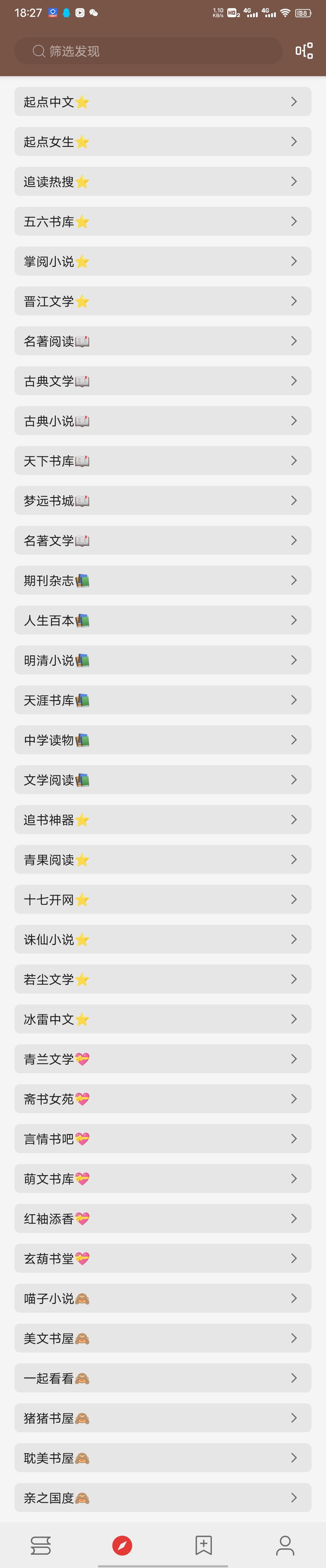This screenshot has width=326, height=1568.
Task: Open the 喵子小说 row
Action: [x=163, y=1298]
